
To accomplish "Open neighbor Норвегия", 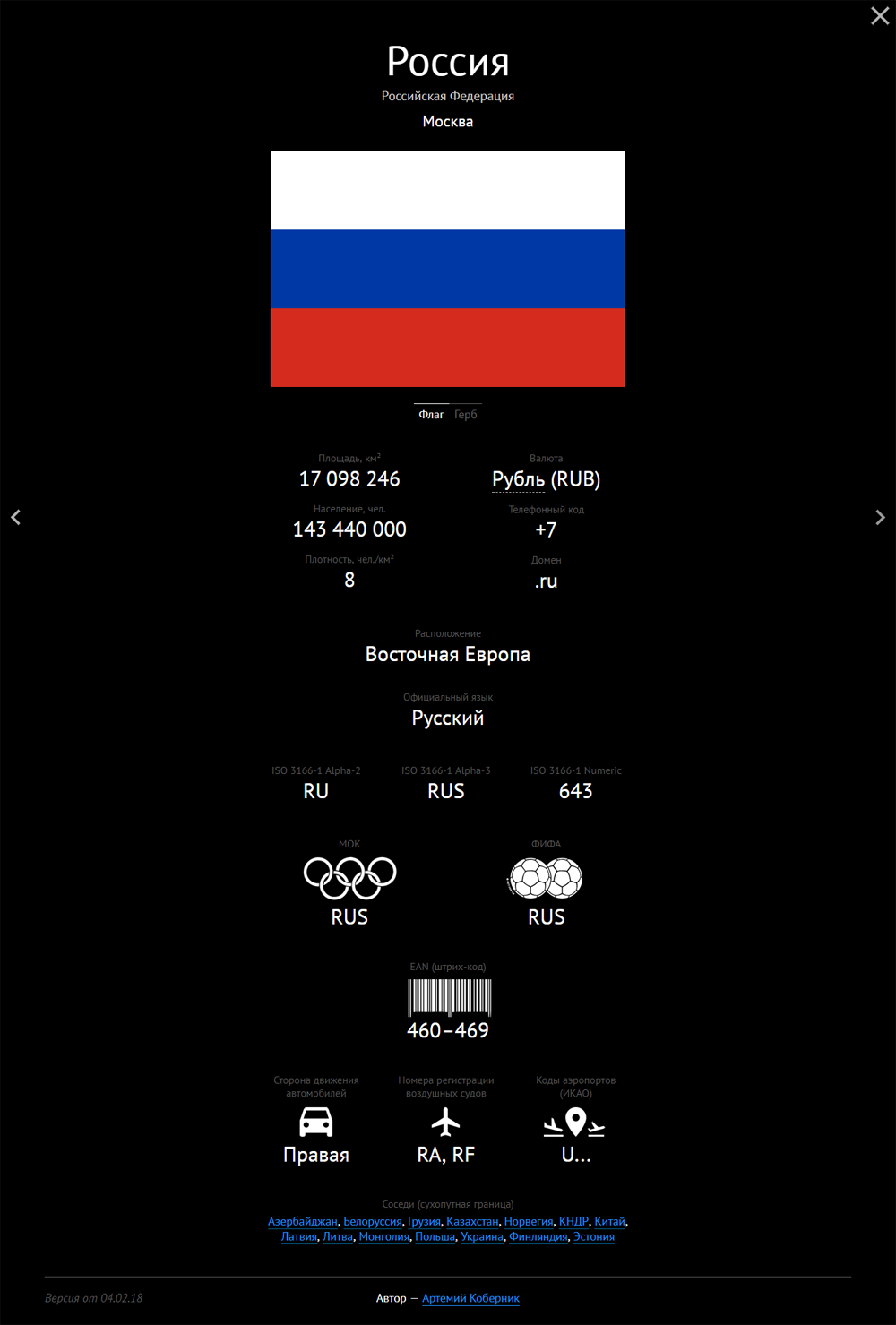I will pos(529,1221).
